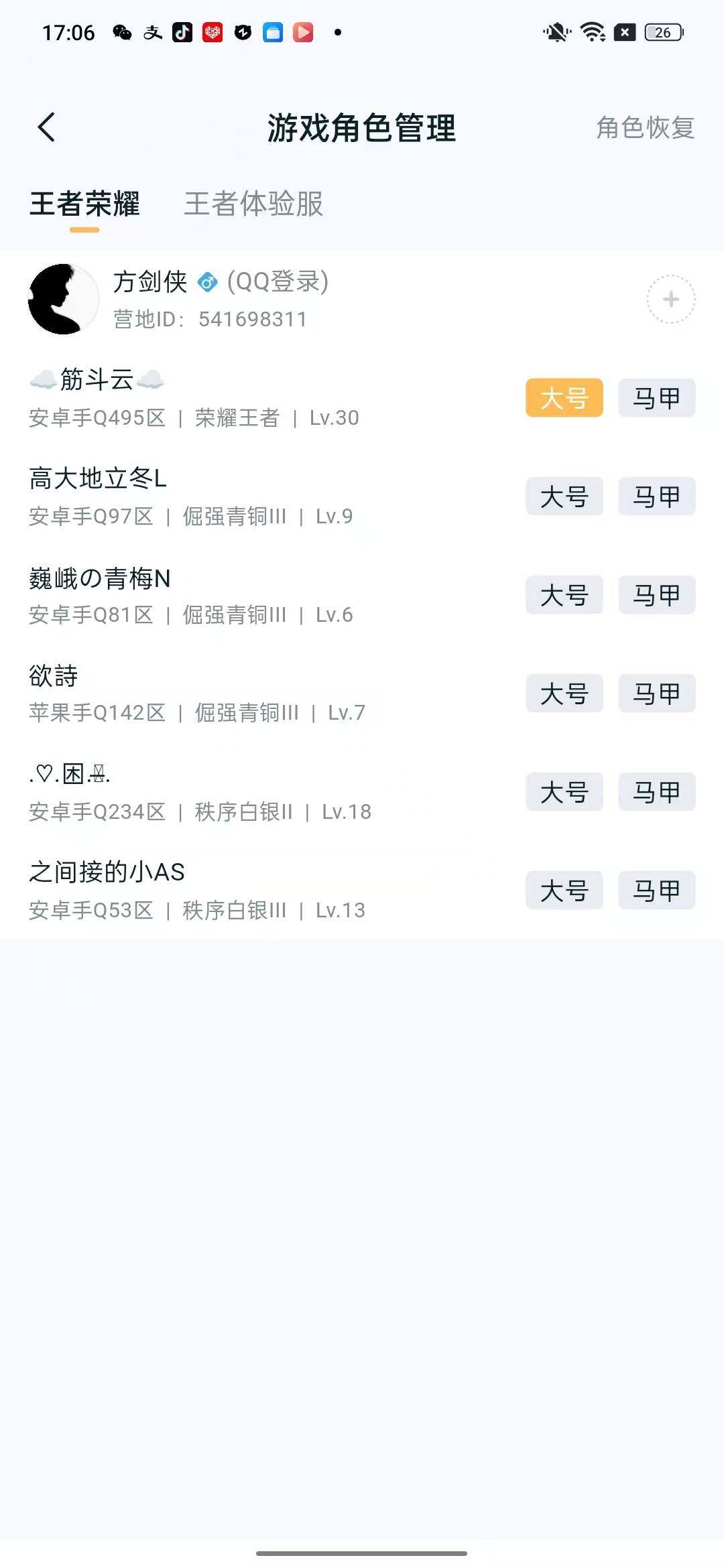
Task: Mark 高大地立冬L as 大号
Action: (x=564, y=497)
